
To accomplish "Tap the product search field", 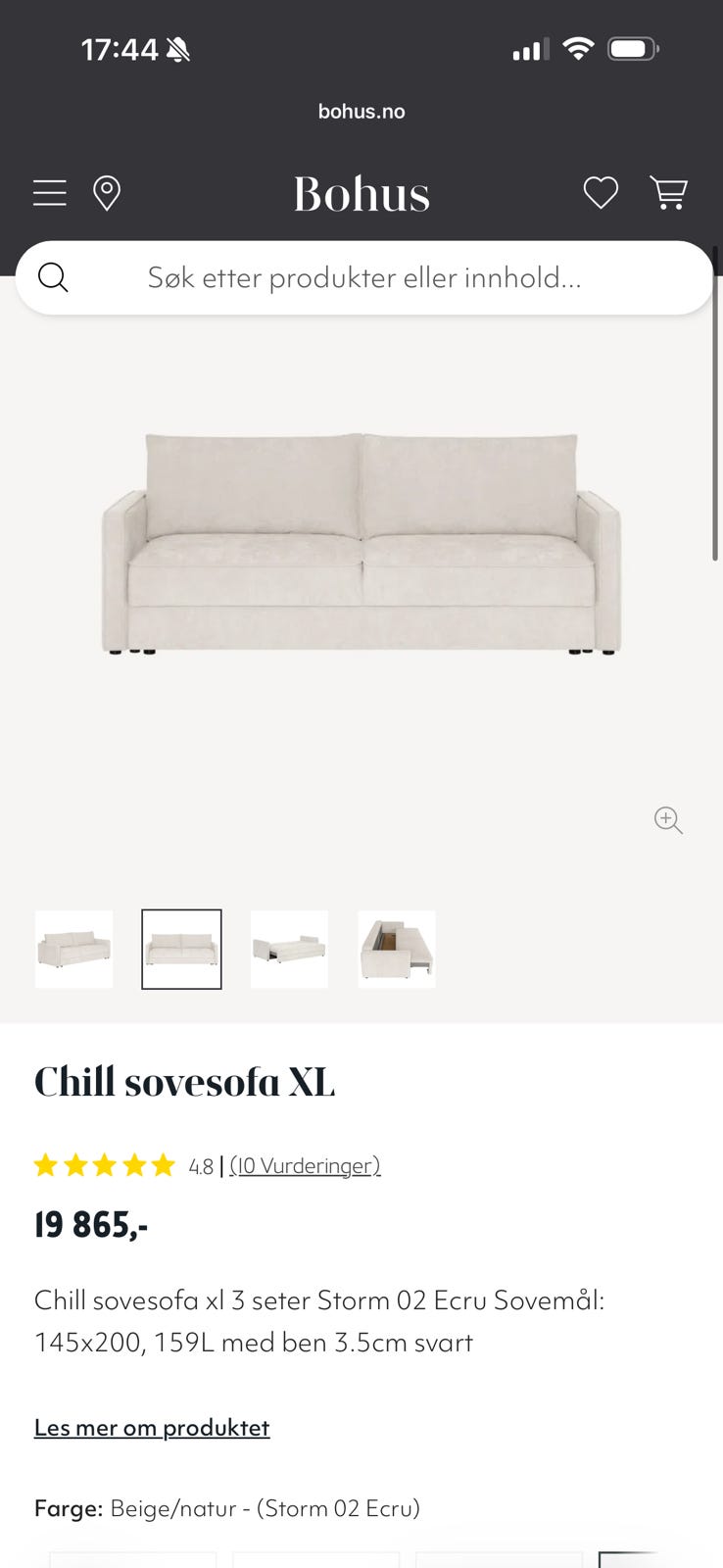I will (363, 278).
